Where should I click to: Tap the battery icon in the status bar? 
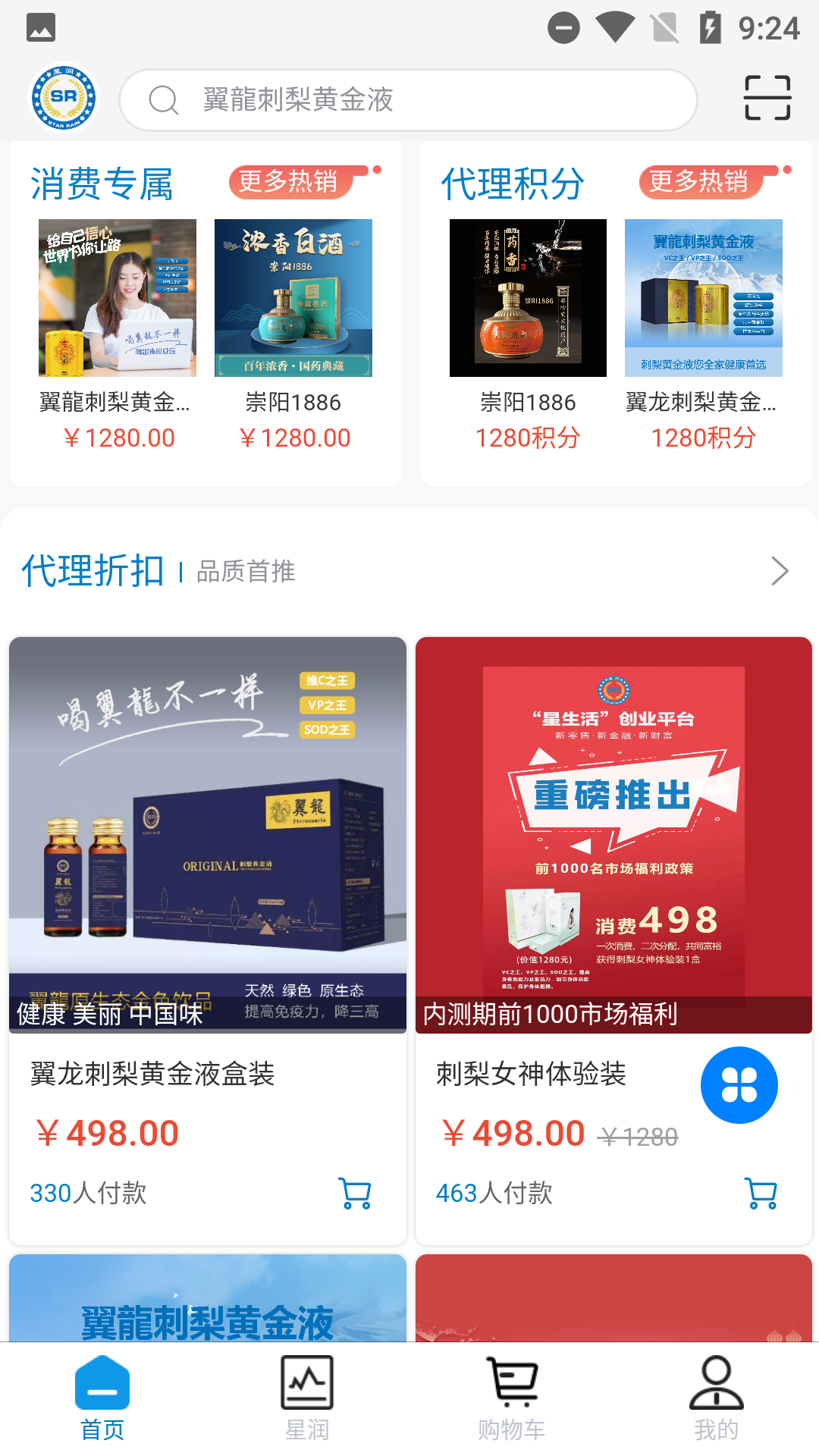click(711, 27)
